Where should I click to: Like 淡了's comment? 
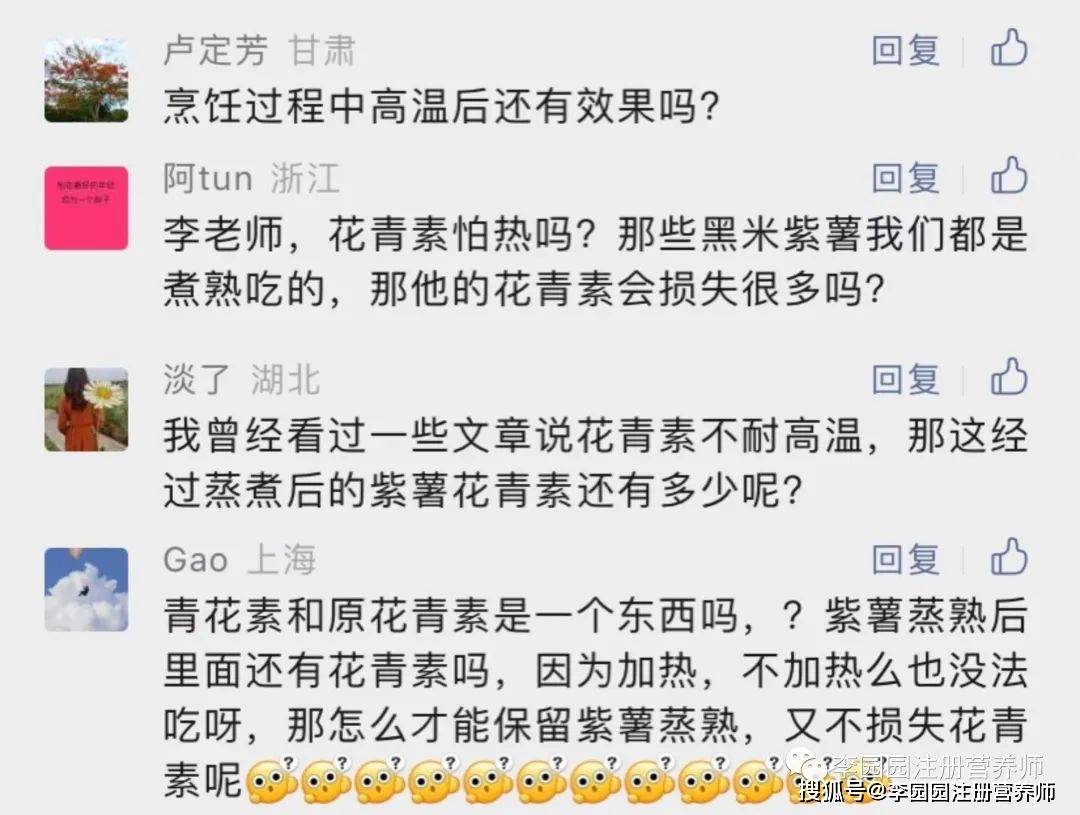[x=1009, y=378]
